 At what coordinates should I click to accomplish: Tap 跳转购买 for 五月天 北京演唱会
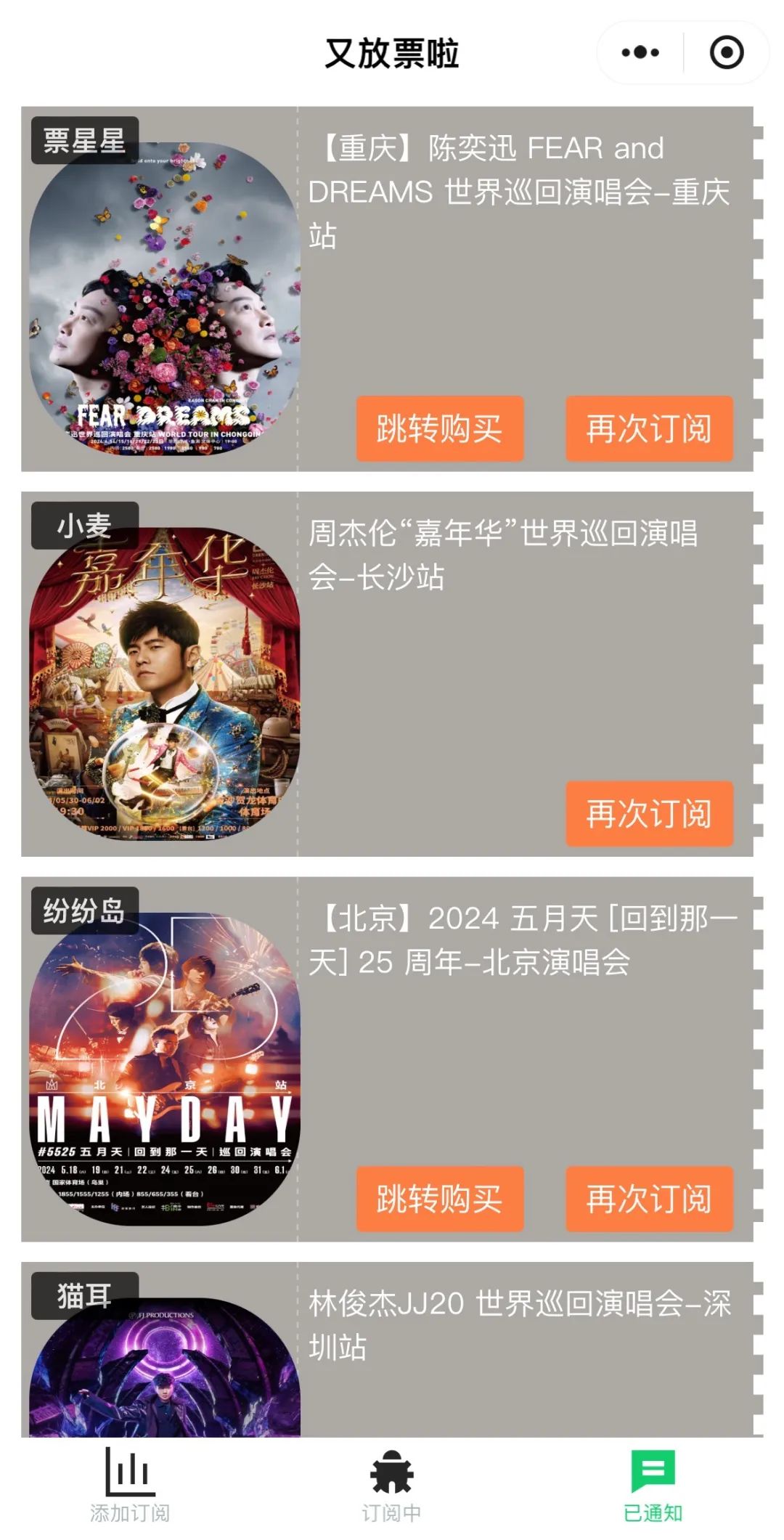439,1198
